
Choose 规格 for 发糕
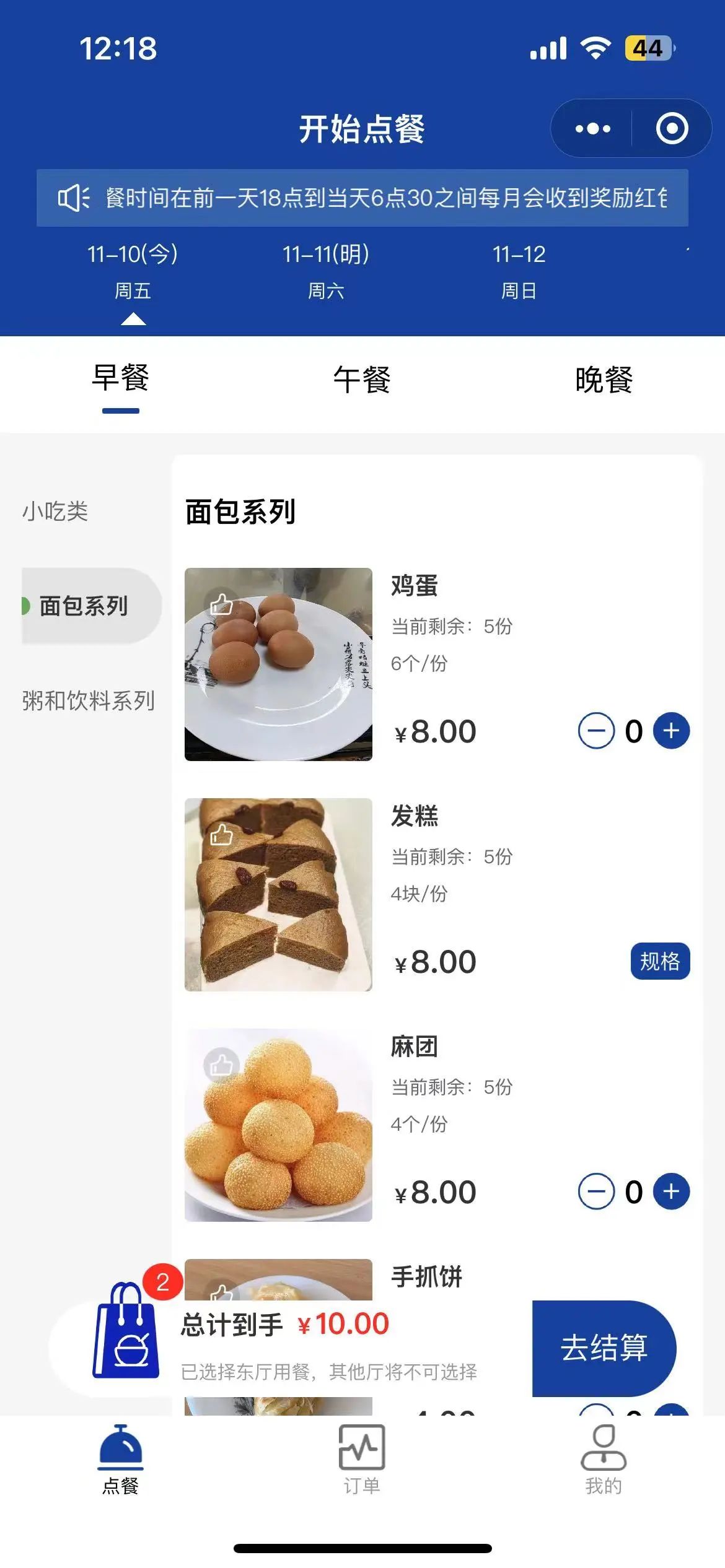[660, 962]
